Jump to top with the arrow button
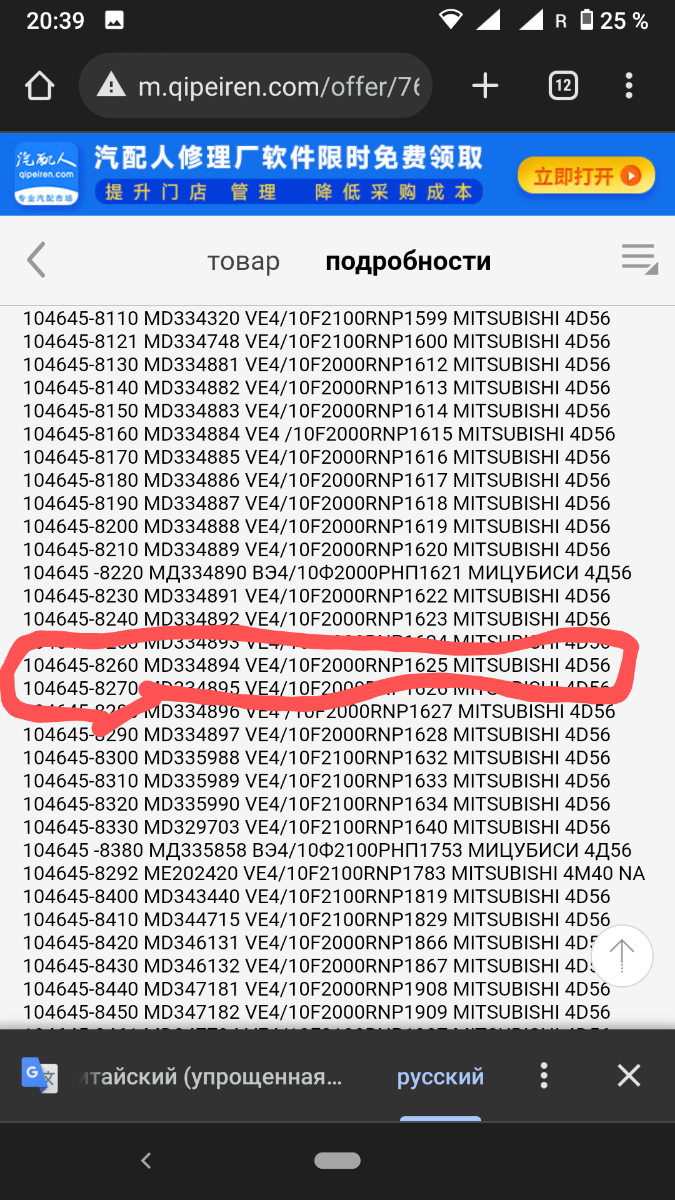 pyautogui.click(x=622, y=956)
